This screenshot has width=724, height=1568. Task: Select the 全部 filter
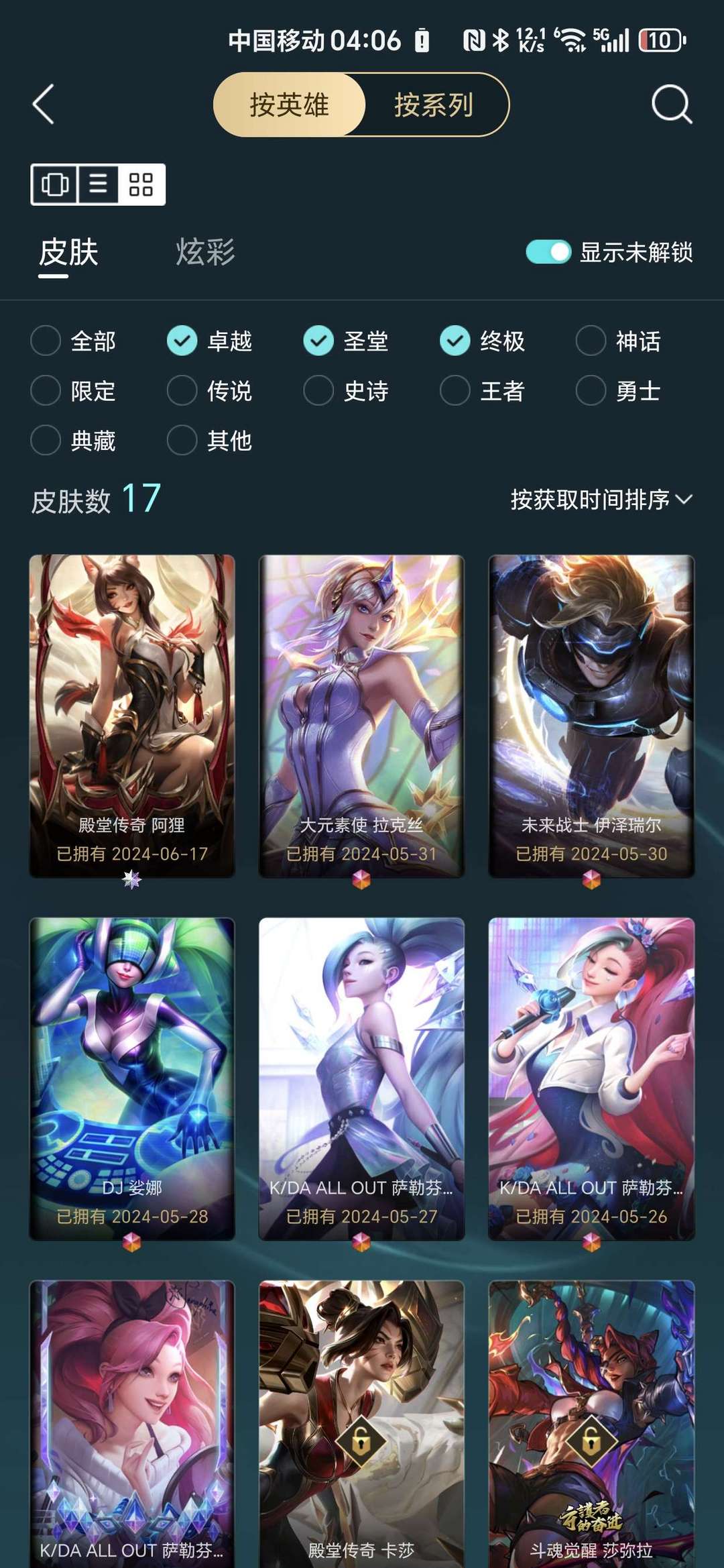pos(46,341)
